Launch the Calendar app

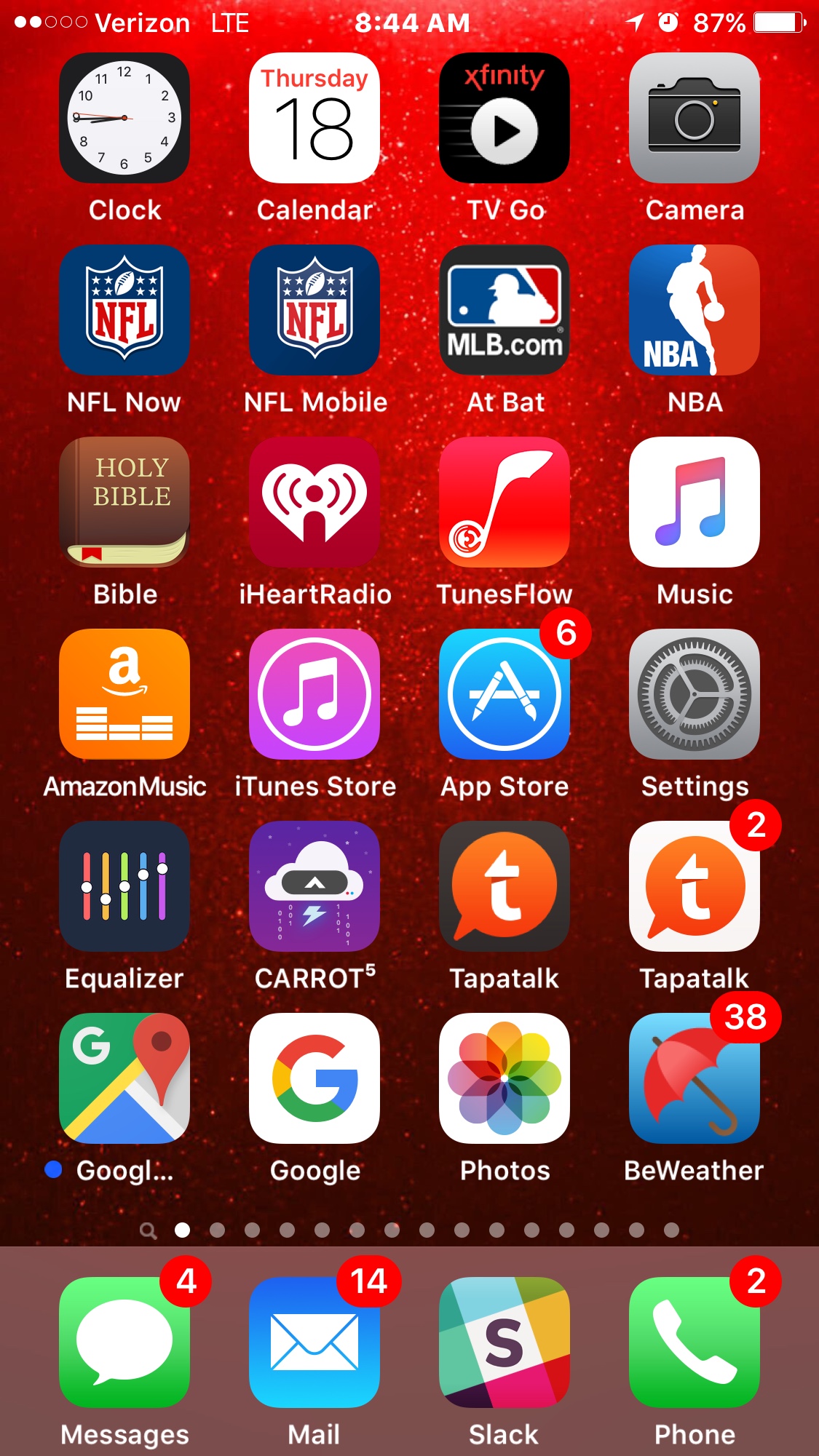(314, 118)
